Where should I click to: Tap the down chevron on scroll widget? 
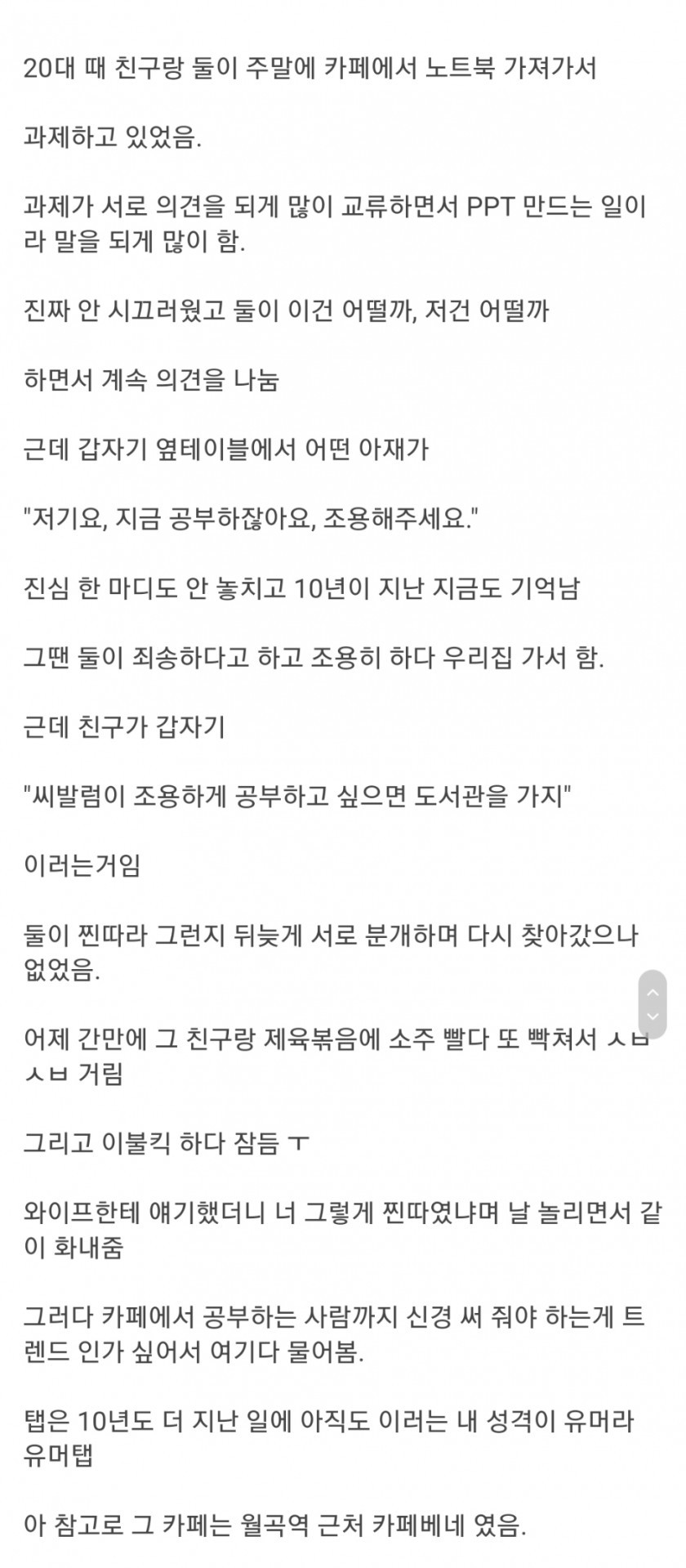pos(652,1016)
